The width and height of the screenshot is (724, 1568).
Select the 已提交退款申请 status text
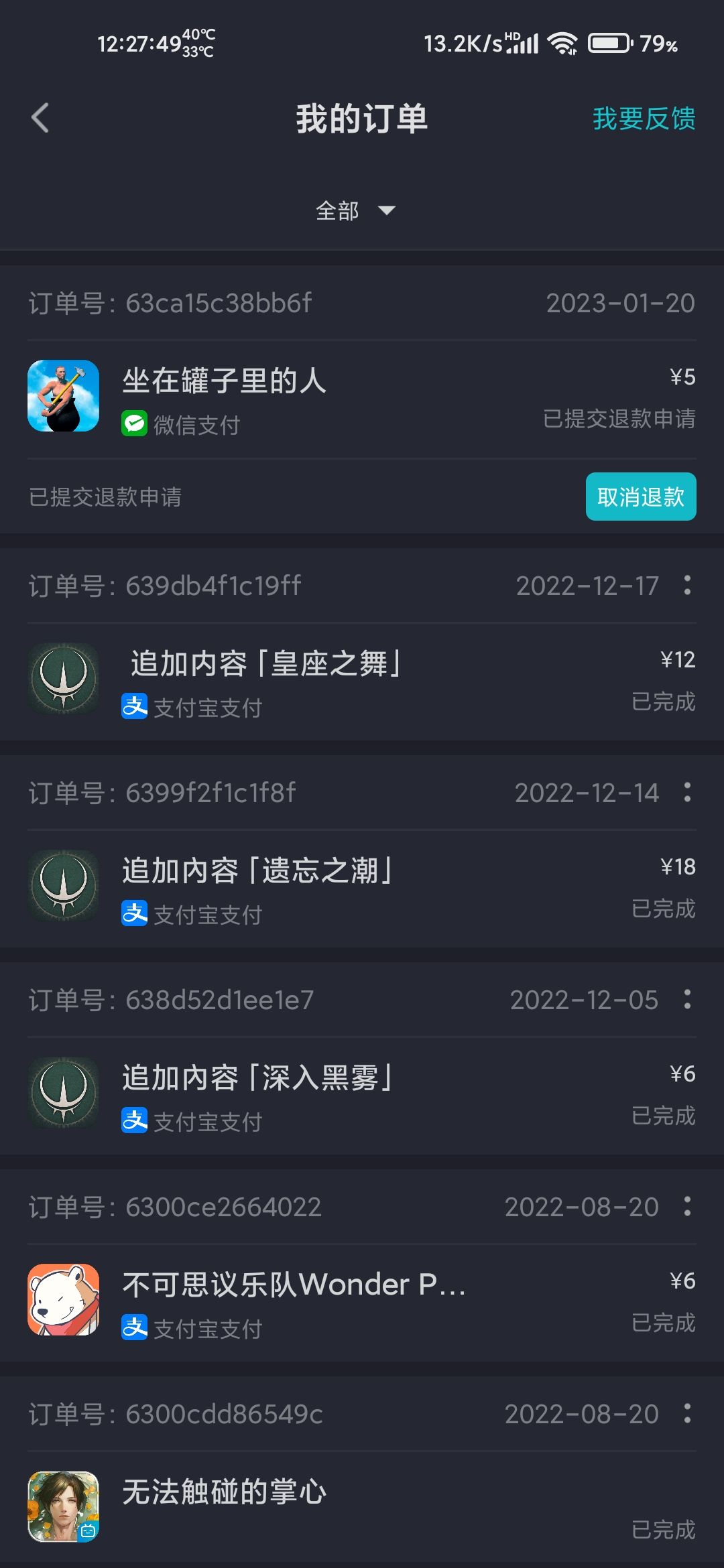click(x=106, y=497)
